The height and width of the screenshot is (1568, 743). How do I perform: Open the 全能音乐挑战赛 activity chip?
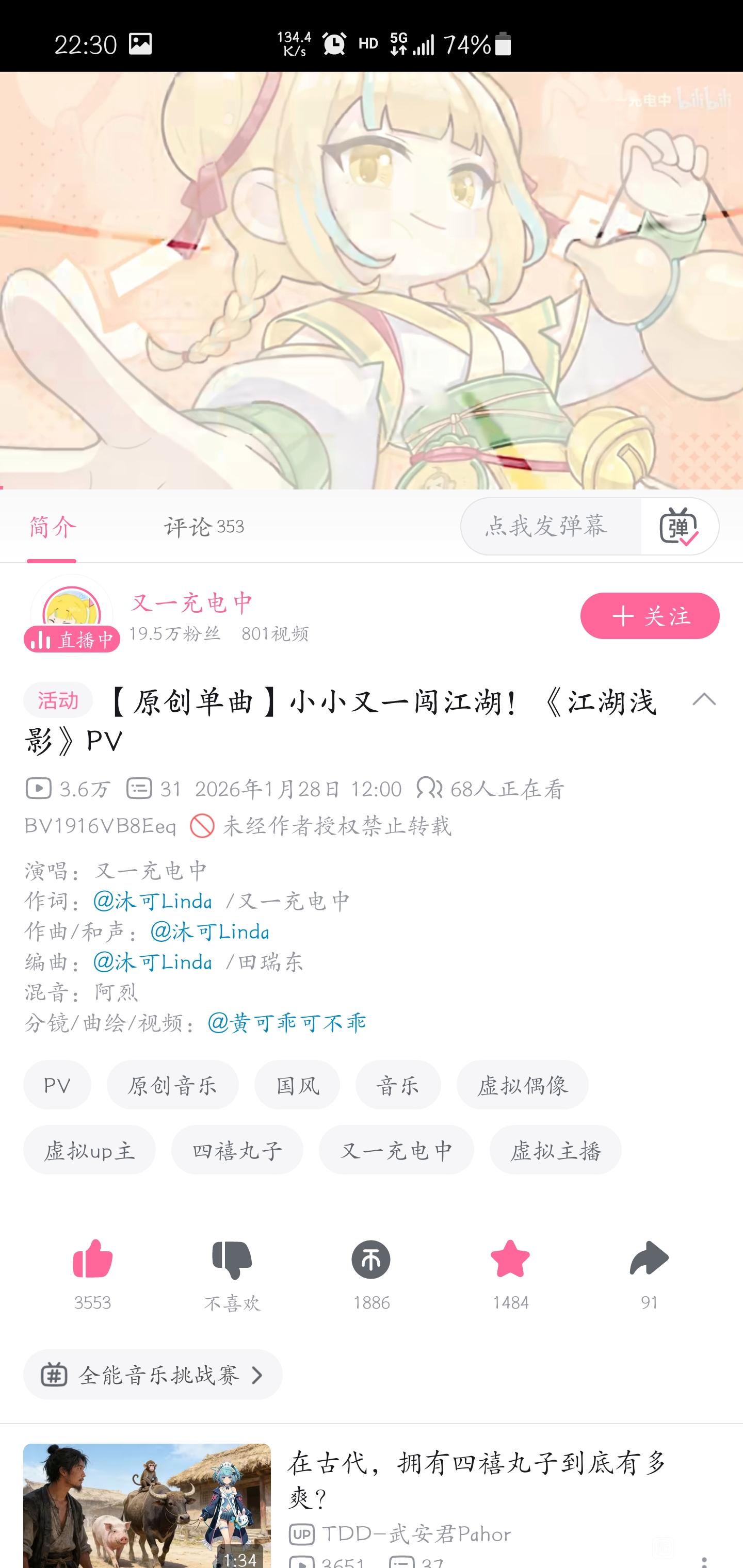coord(152,1375)
